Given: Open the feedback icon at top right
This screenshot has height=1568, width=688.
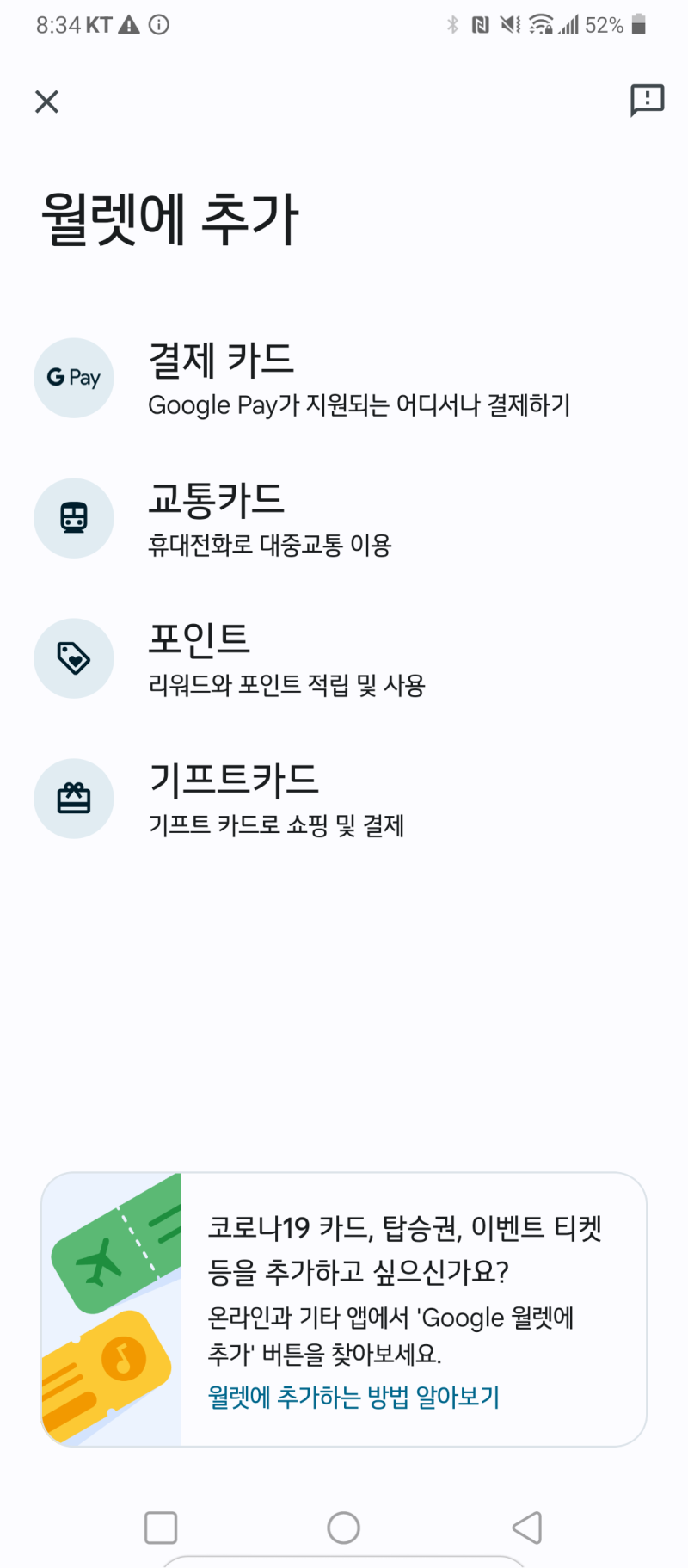Looking at the screenshot, I should point(647,102).
